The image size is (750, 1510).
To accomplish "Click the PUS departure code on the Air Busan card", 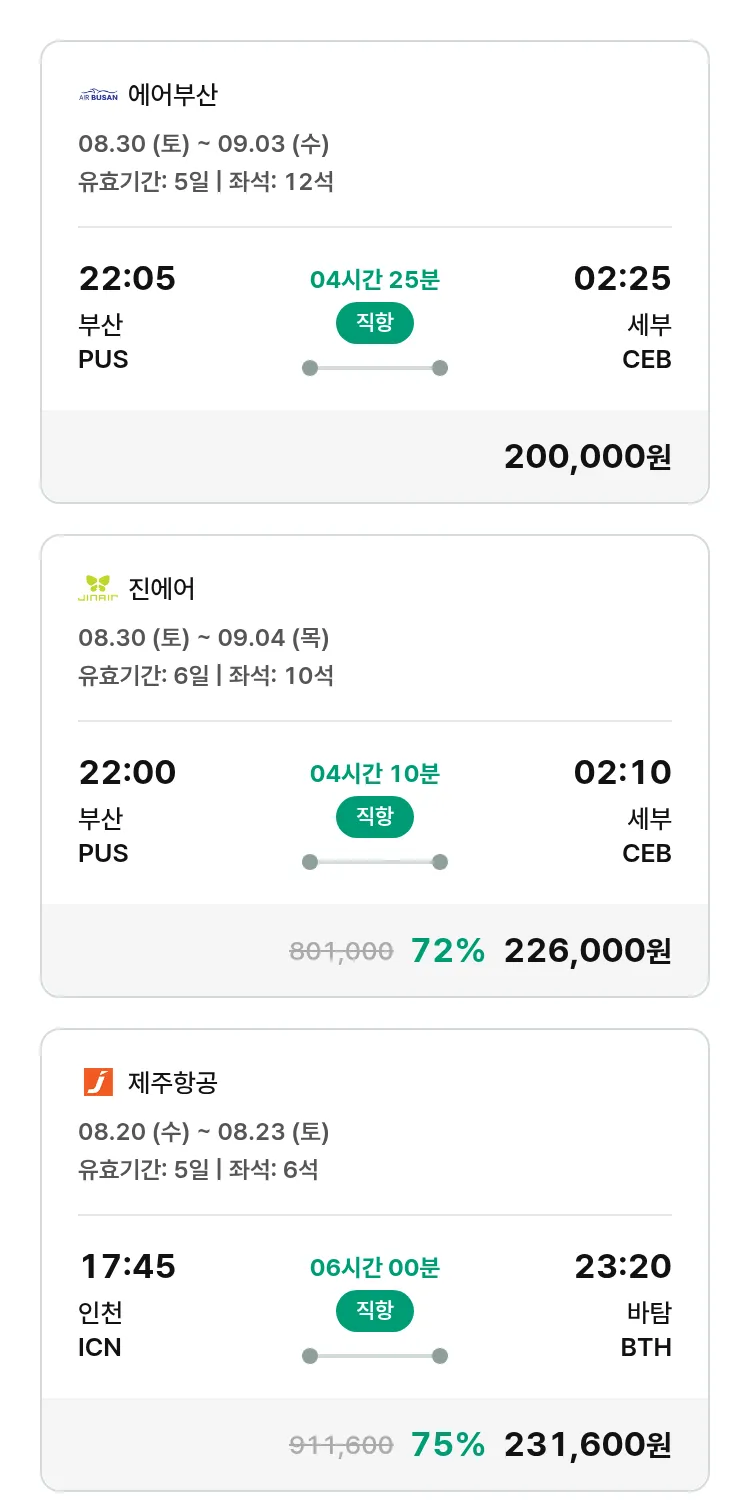I will [x=104, y=359].
